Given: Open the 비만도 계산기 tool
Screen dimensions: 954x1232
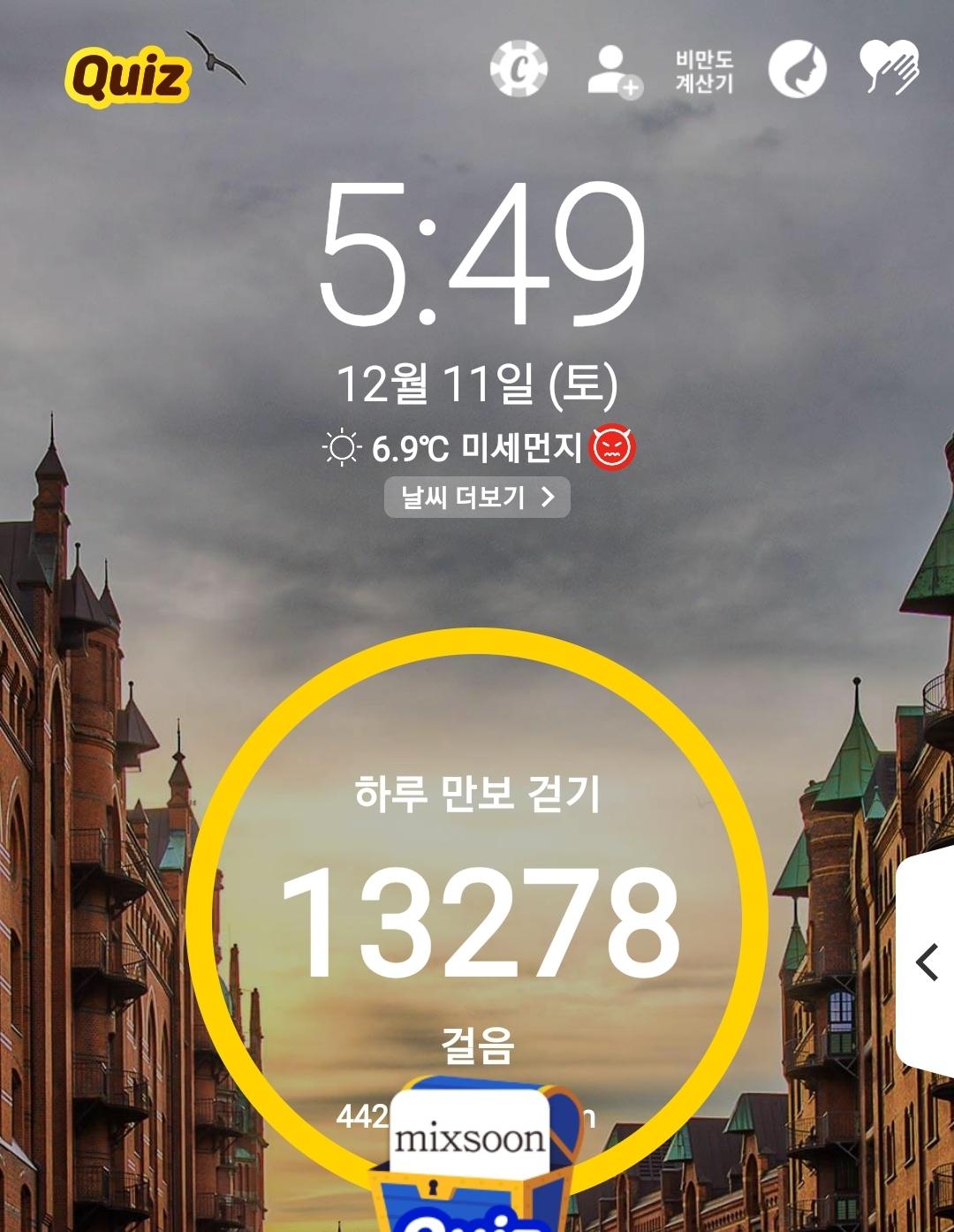Looking at the screenshot, I should [x=704, y=72].
